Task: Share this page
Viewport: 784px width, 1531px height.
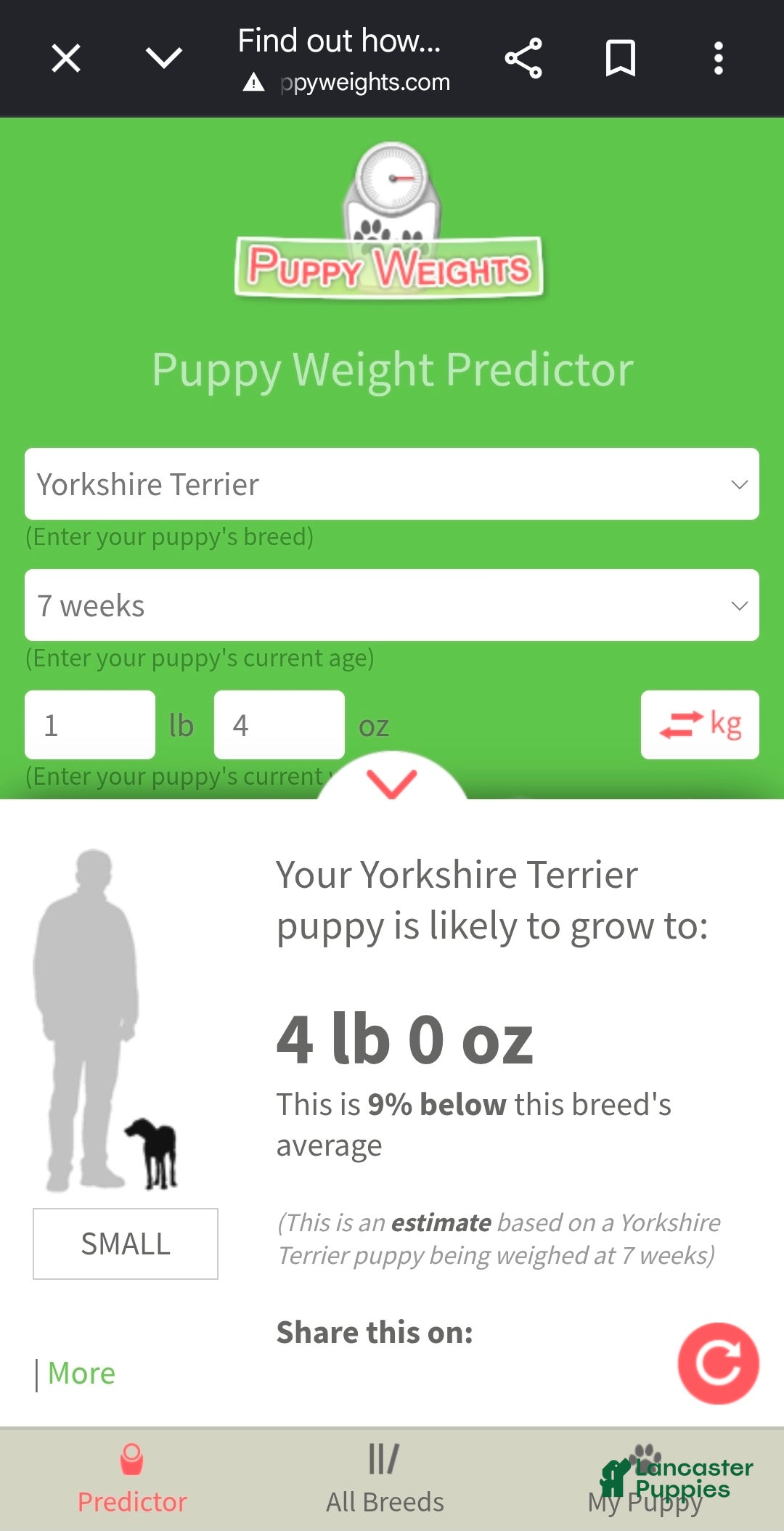Action: tap(523, 58)
